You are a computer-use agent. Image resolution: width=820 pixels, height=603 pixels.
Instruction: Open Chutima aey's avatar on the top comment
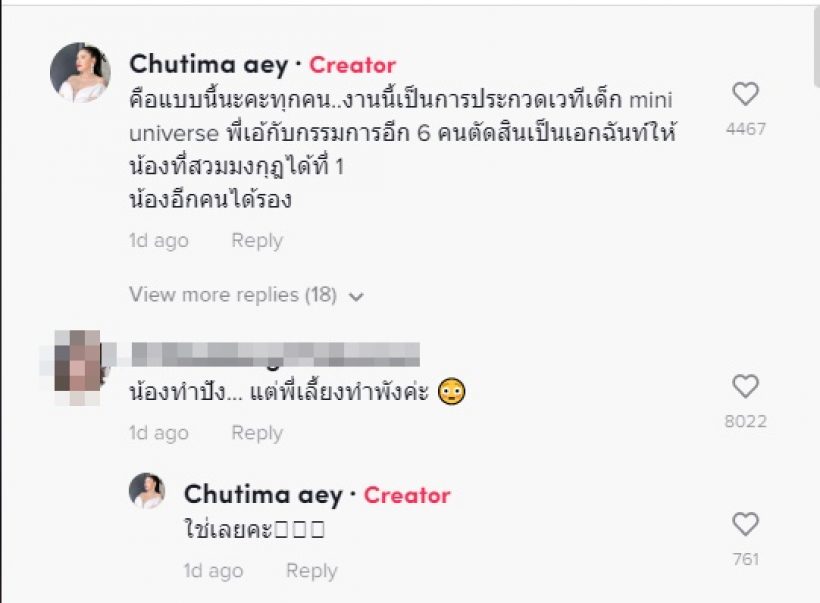click(80, 73)
